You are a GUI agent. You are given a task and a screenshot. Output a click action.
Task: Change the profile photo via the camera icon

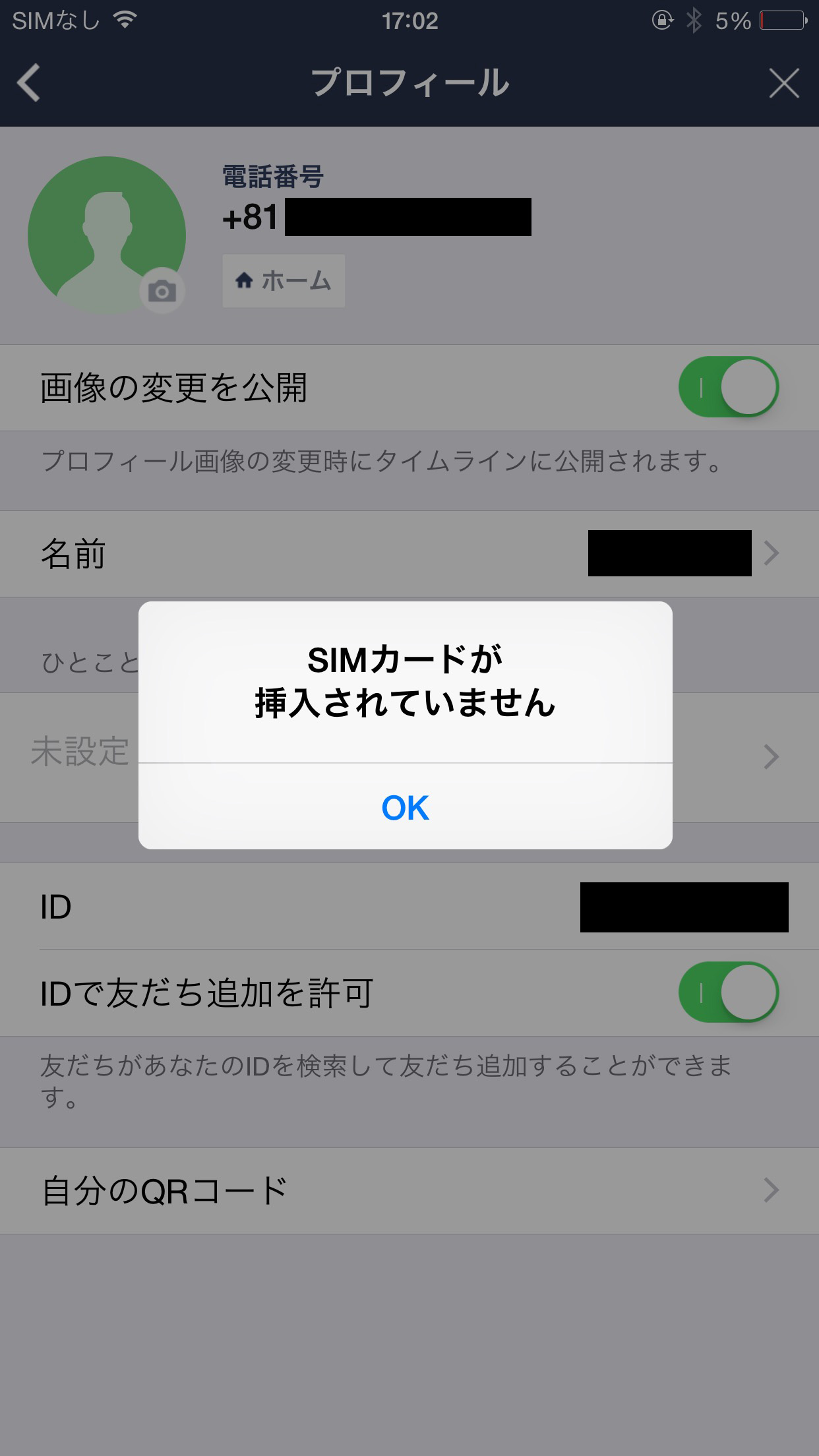(162, 291)
